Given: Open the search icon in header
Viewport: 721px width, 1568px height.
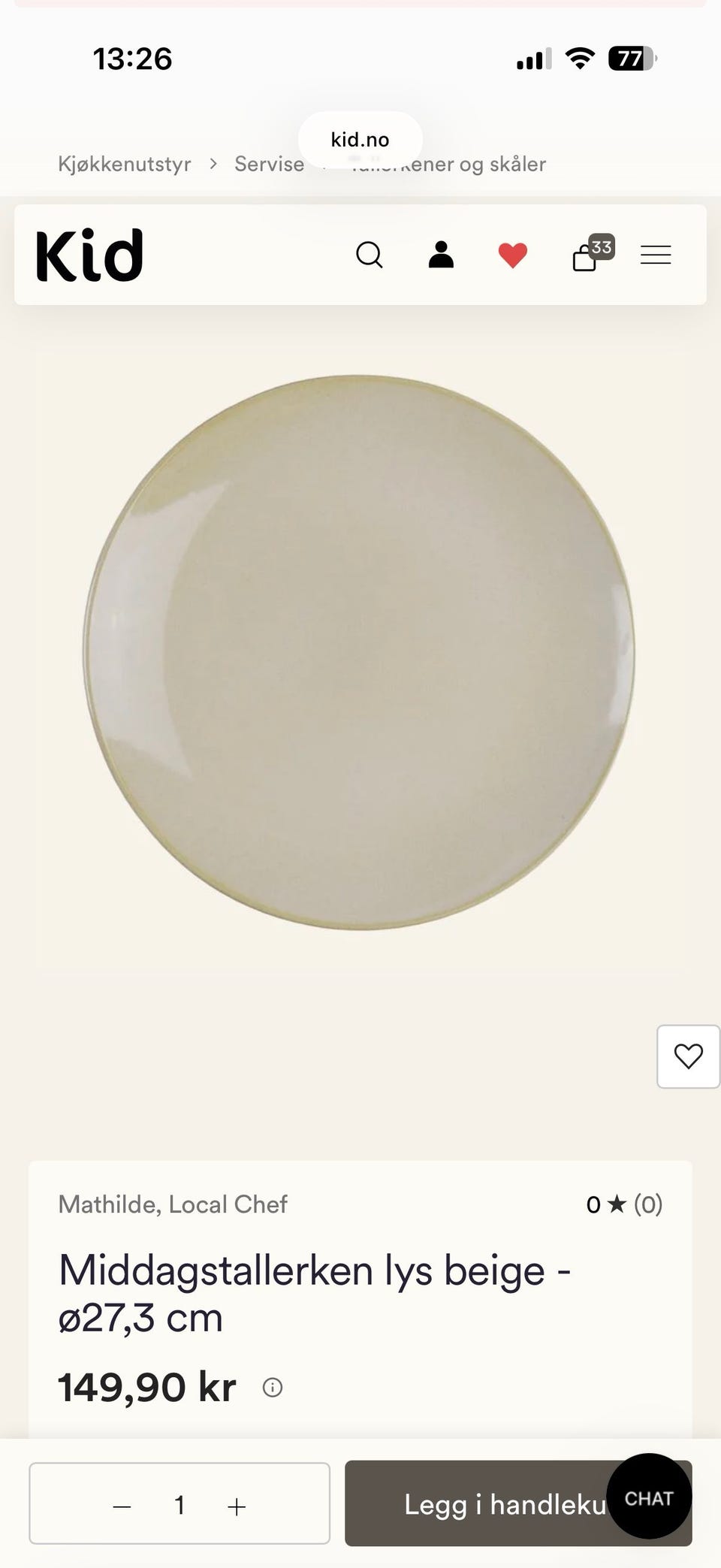Looking at the screenshot, I should 369,255.
